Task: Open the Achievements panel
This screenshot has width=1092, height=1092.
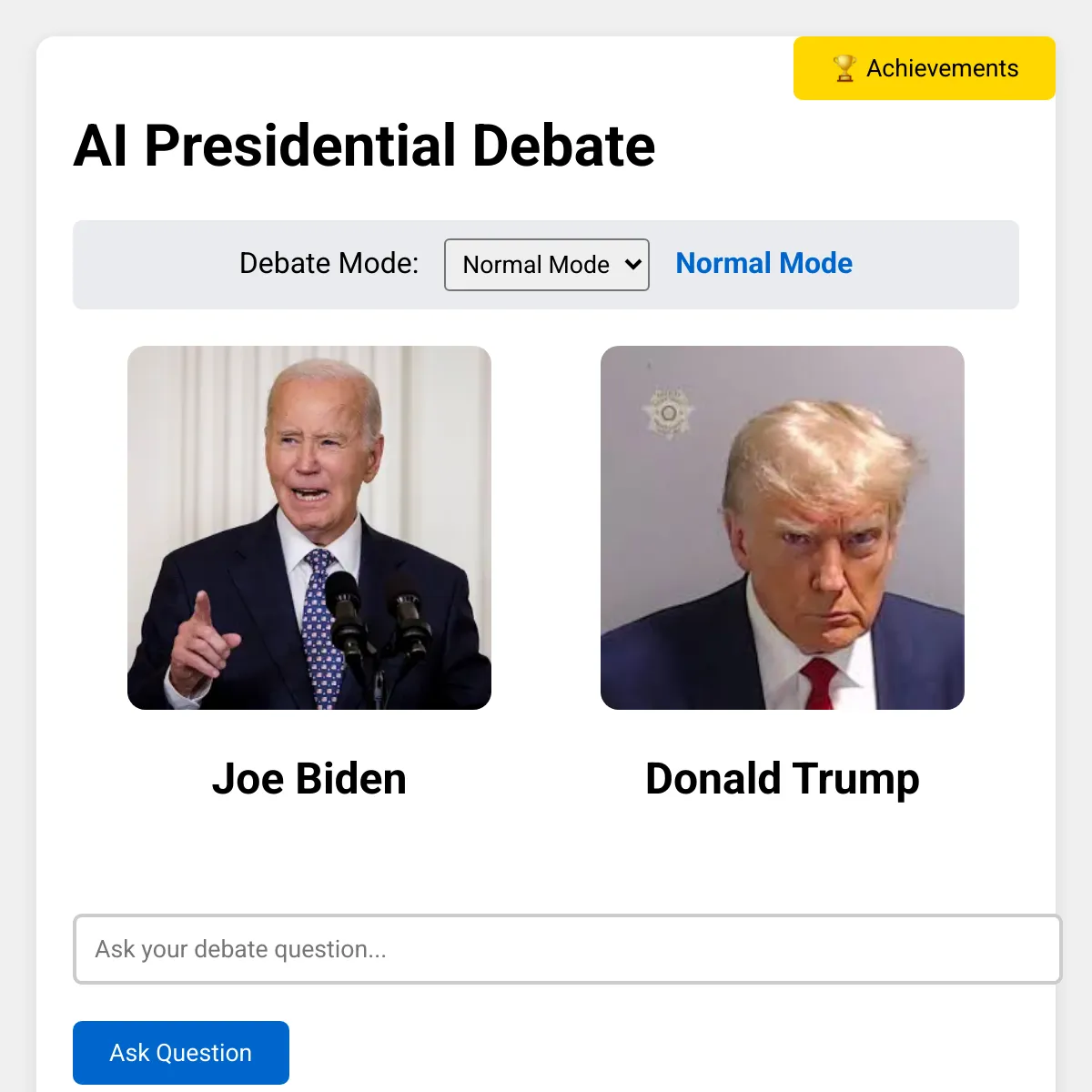Action: click(x=925, y=68)
